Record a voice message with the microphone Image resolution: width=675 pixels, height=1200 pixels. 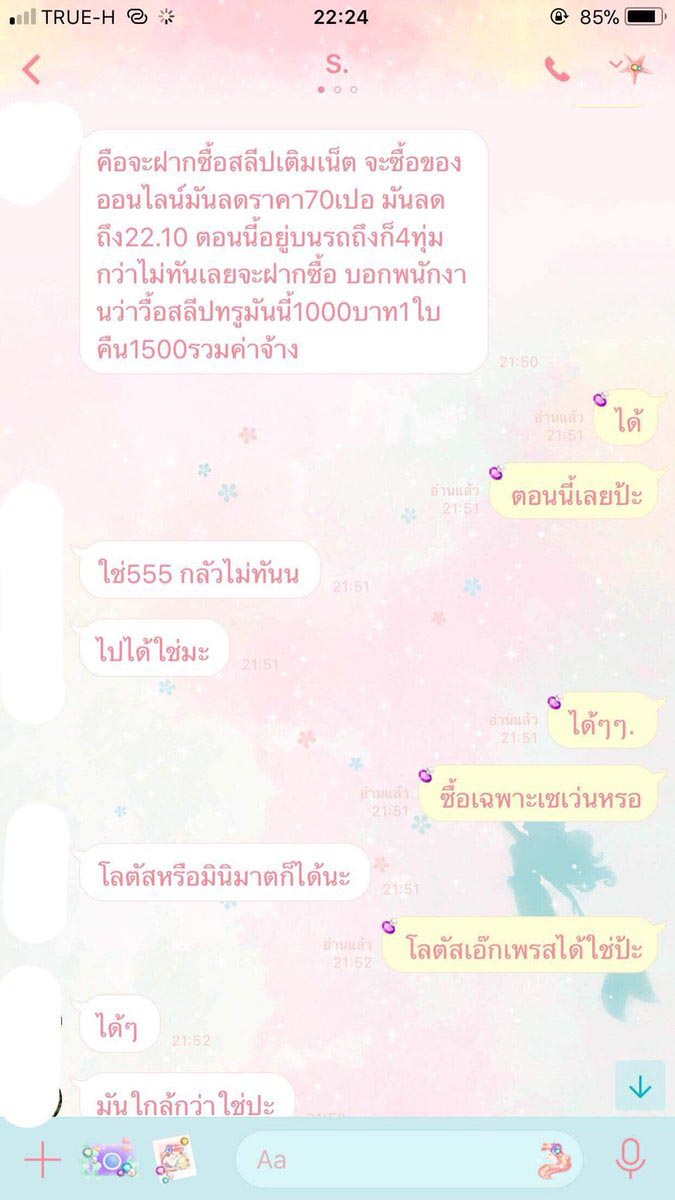tap(630, 1160)
